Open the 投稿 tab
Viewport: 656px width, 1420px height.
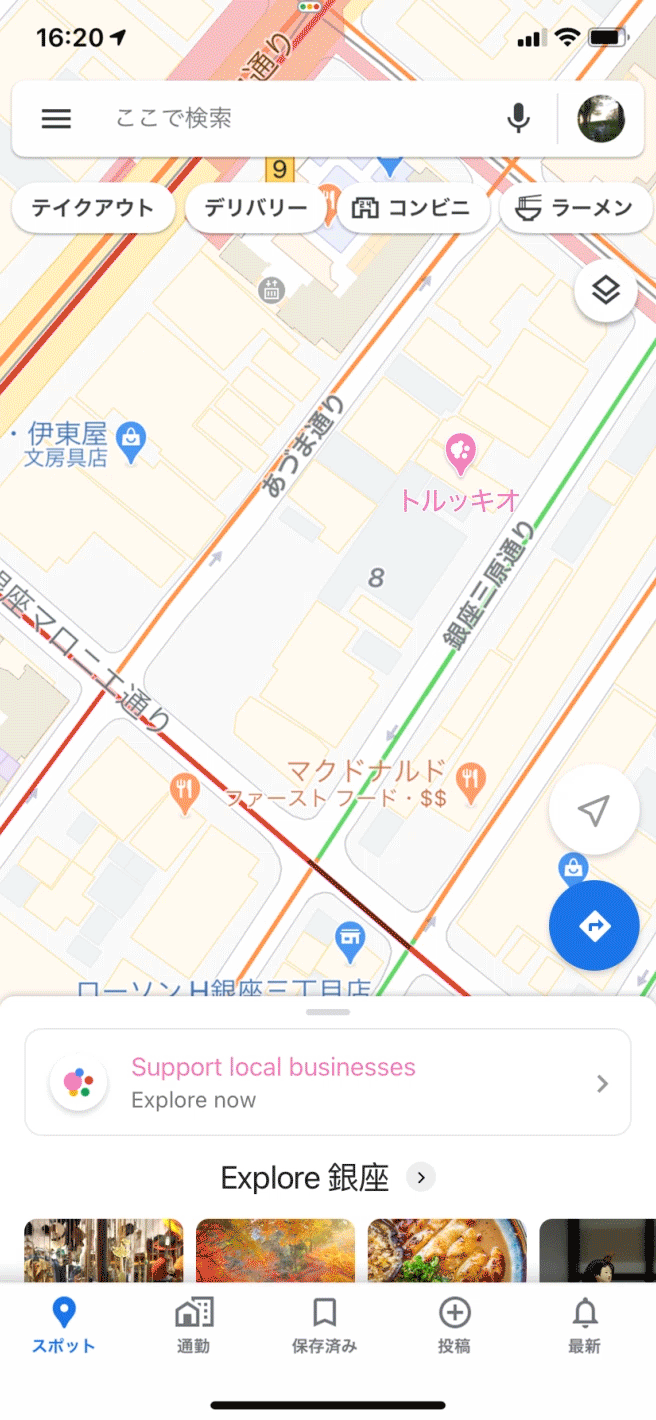pyautogui.click(x=454, y=1326)
